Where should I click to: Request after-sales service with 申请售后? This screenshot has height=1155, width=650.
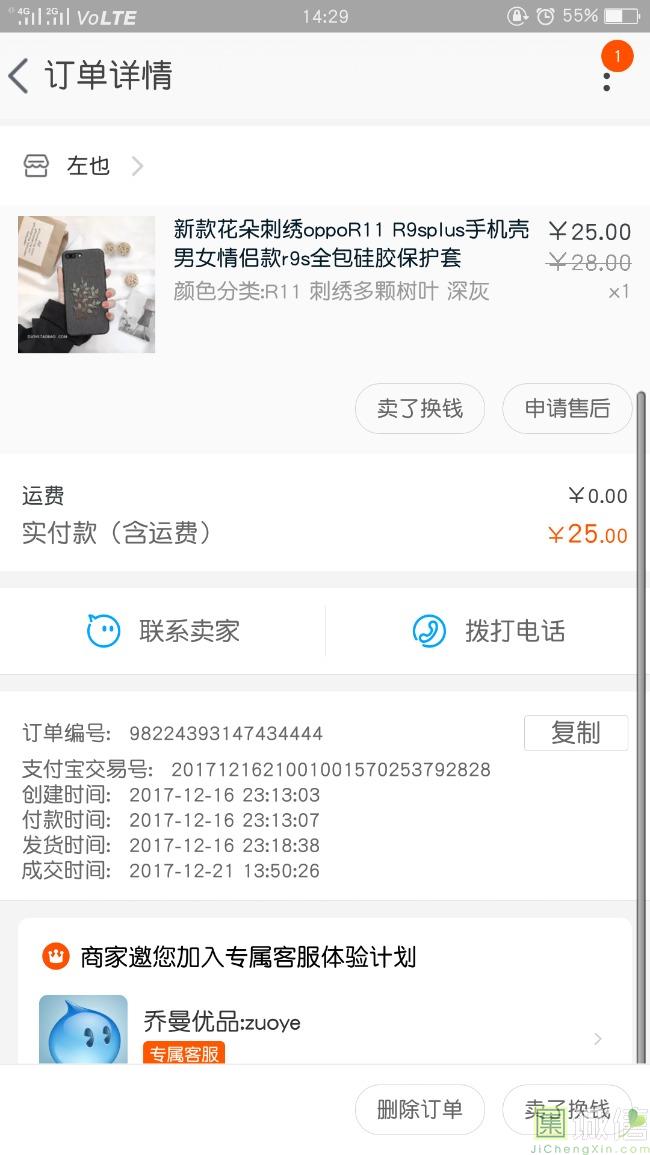567,409
